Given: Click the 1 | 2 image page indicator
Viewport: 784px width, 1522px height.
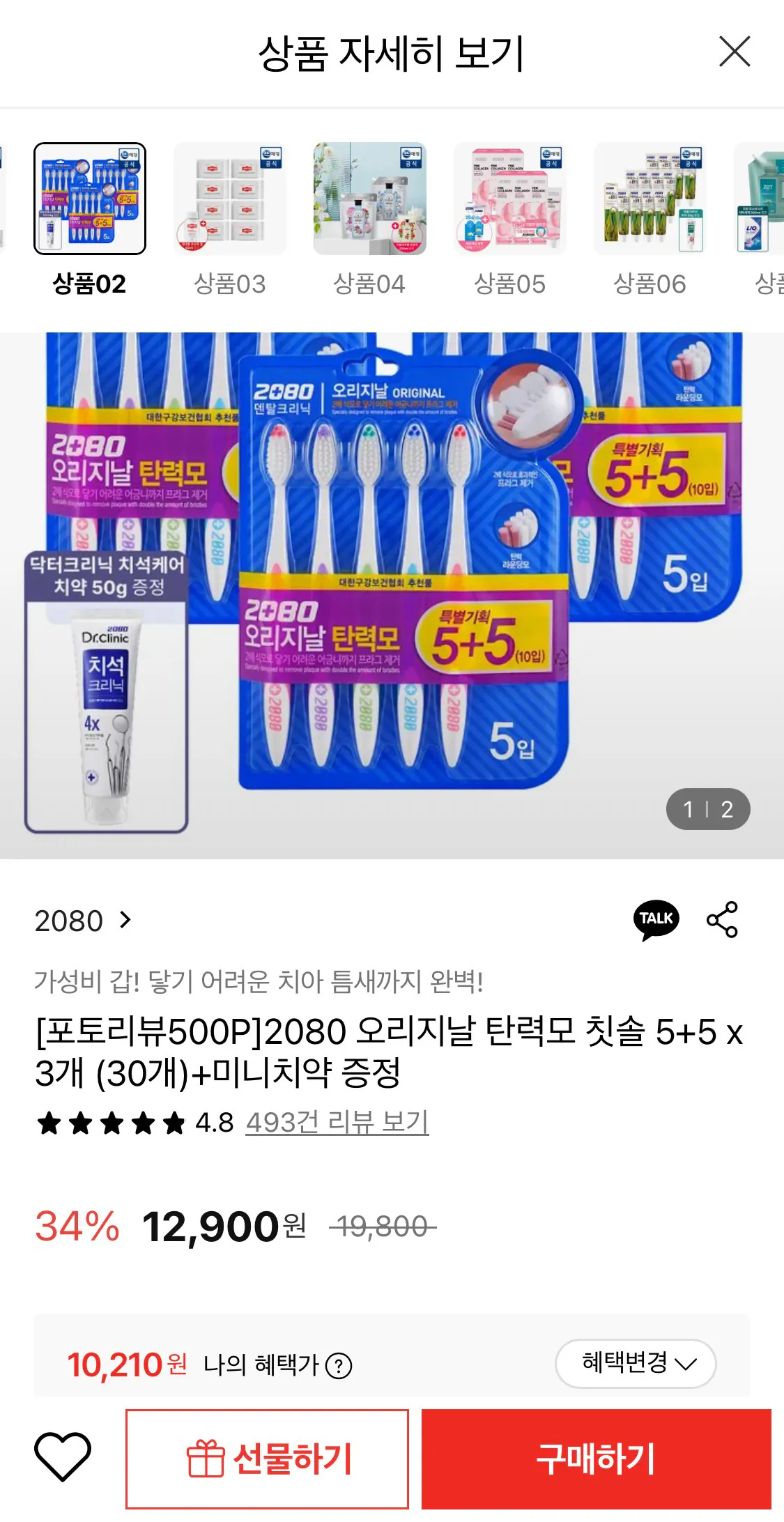Looking at the screenshot, I should 708,808.
